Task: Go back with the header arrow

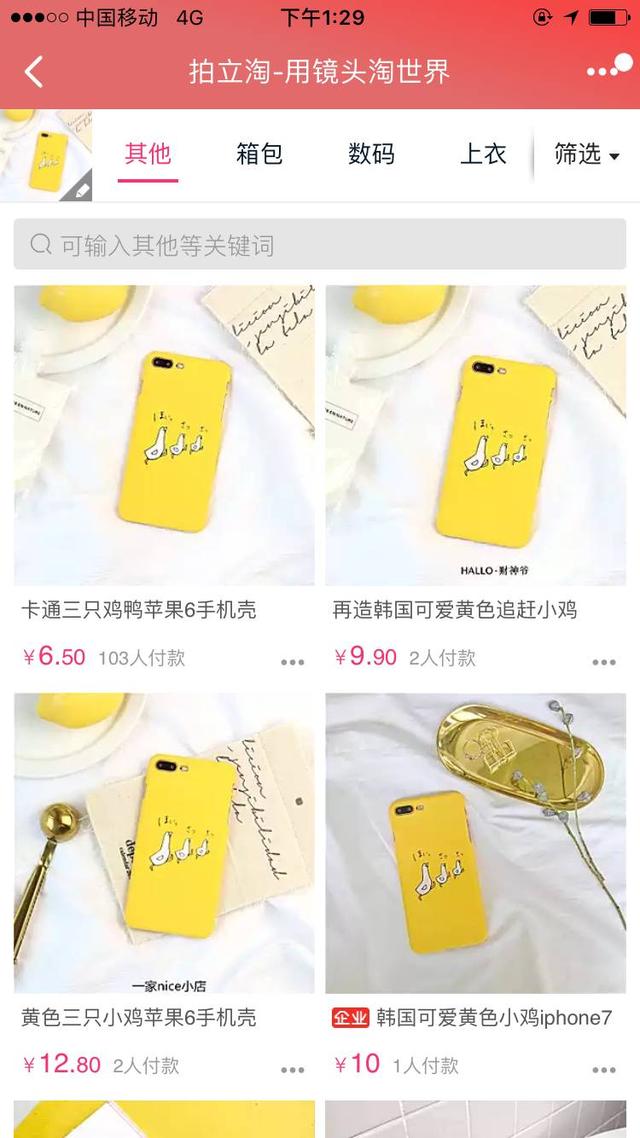Action: click(34, 72)
